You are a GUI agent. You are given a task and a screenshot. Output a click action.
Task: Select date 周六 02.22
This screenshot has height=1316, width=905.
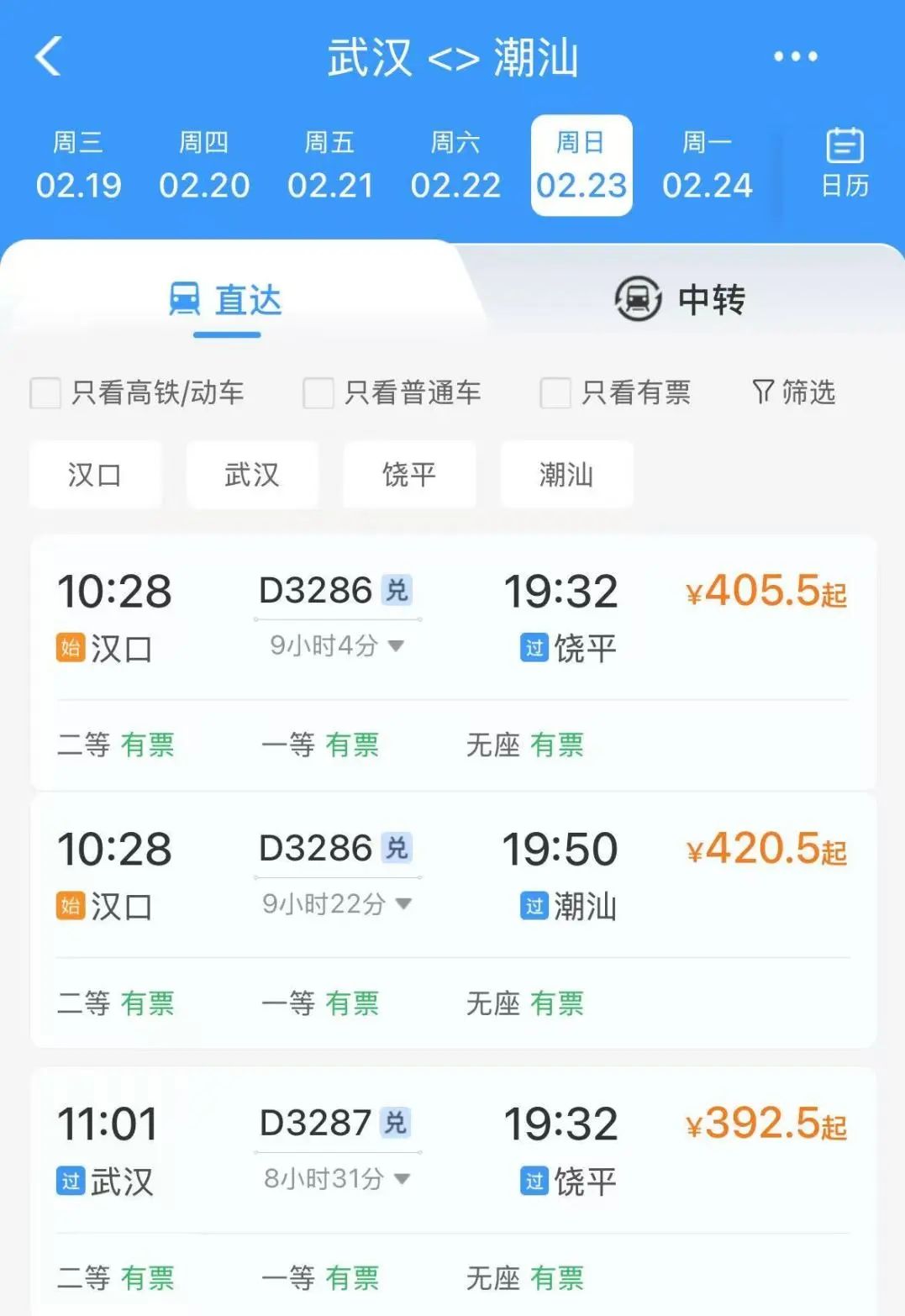(x=455, y=166)
